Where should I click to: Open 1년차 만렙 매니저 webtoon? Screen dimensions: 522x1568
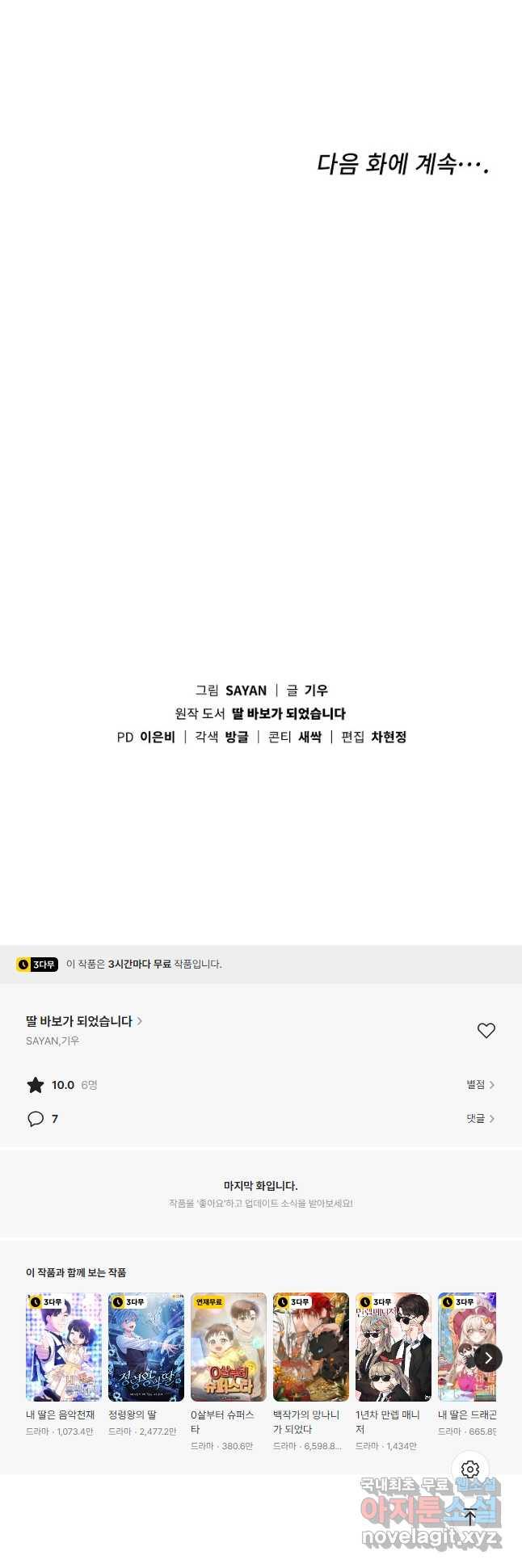pos(394,1347)
